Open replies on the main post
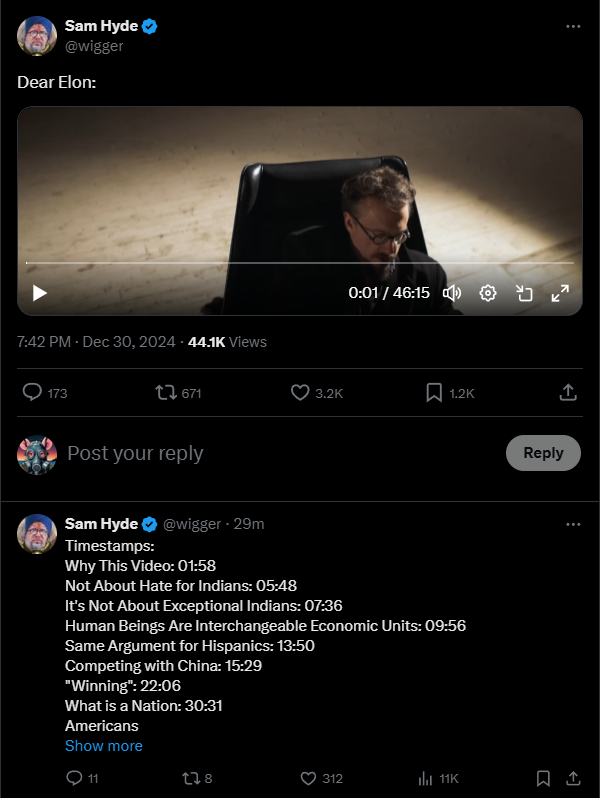The image size is (600, 798). [x=45, y=393]
